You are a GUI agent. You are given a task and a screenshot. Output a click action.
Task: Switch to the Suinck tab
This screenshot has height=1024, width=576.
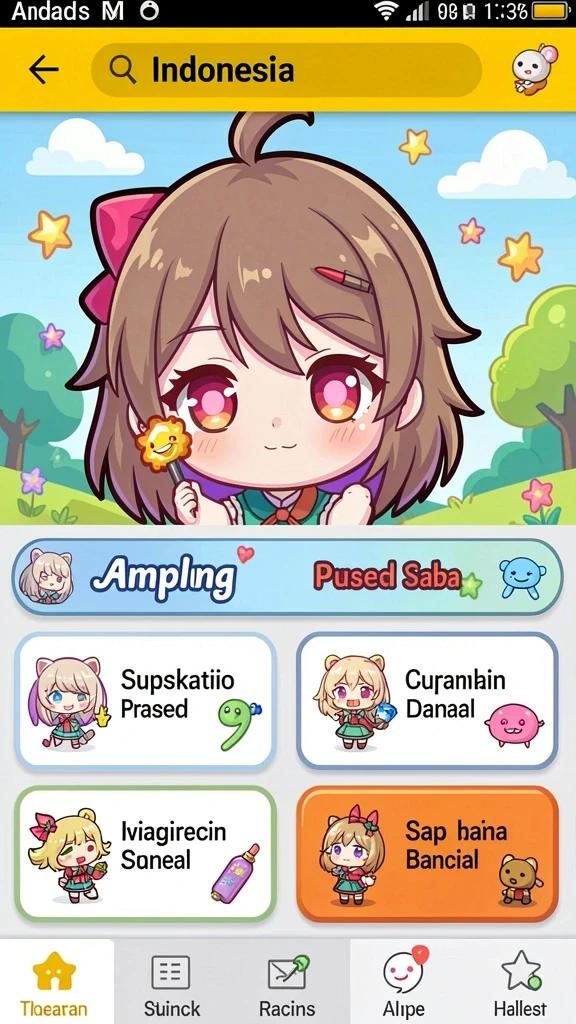[x=172, y=981]
